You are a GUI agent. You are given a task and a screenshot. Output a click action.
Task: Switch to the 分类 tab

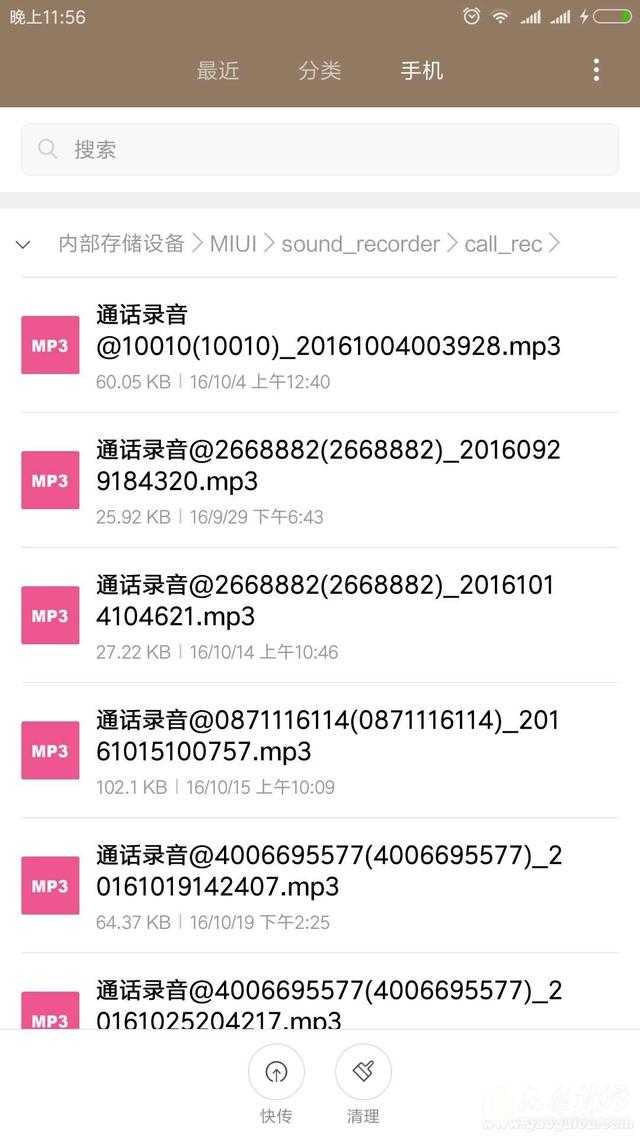pos(320,71)
